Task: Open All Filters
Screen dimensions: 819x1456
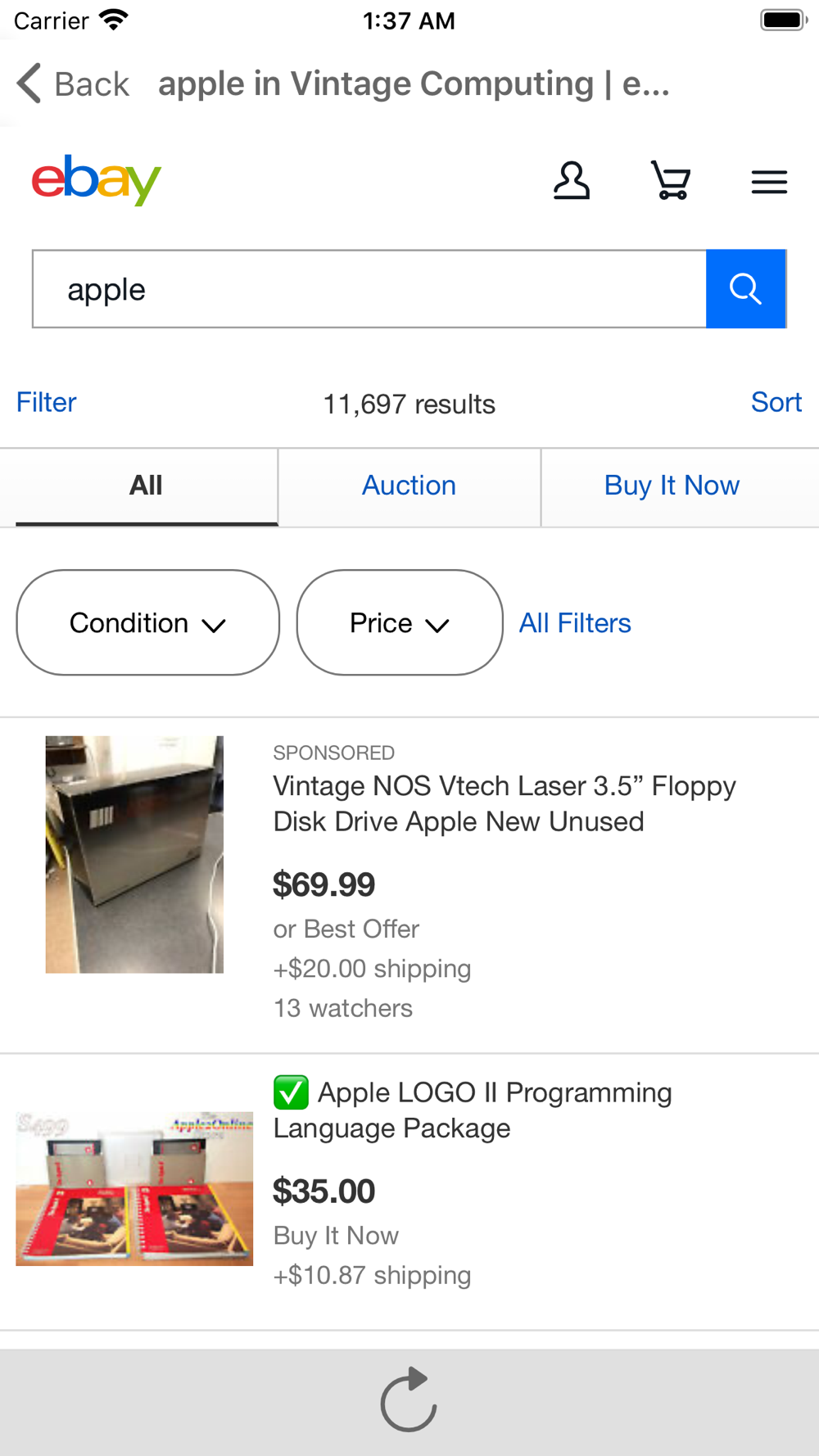Action: [575, 623]
